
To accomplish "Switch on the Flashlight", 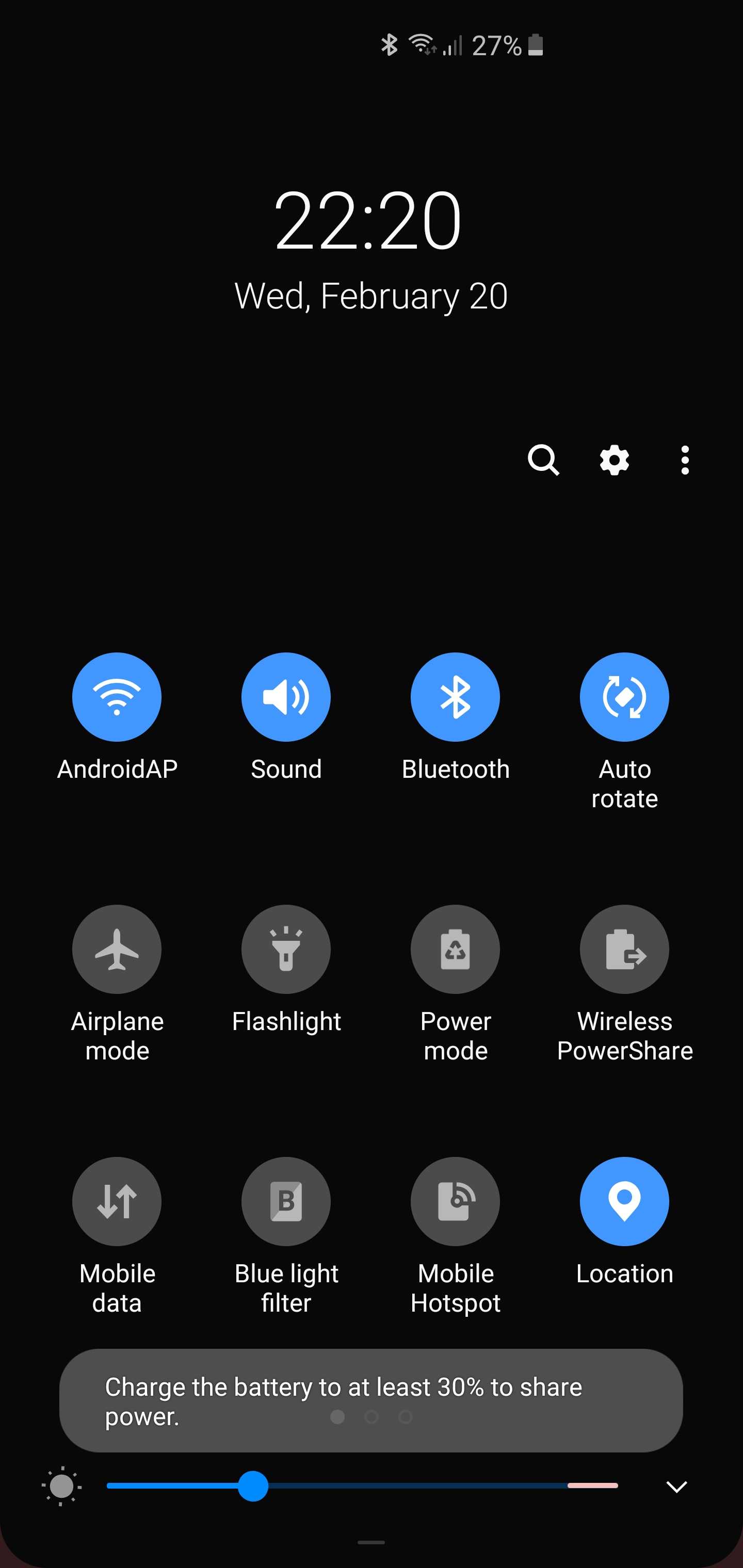I will [286, 949].
